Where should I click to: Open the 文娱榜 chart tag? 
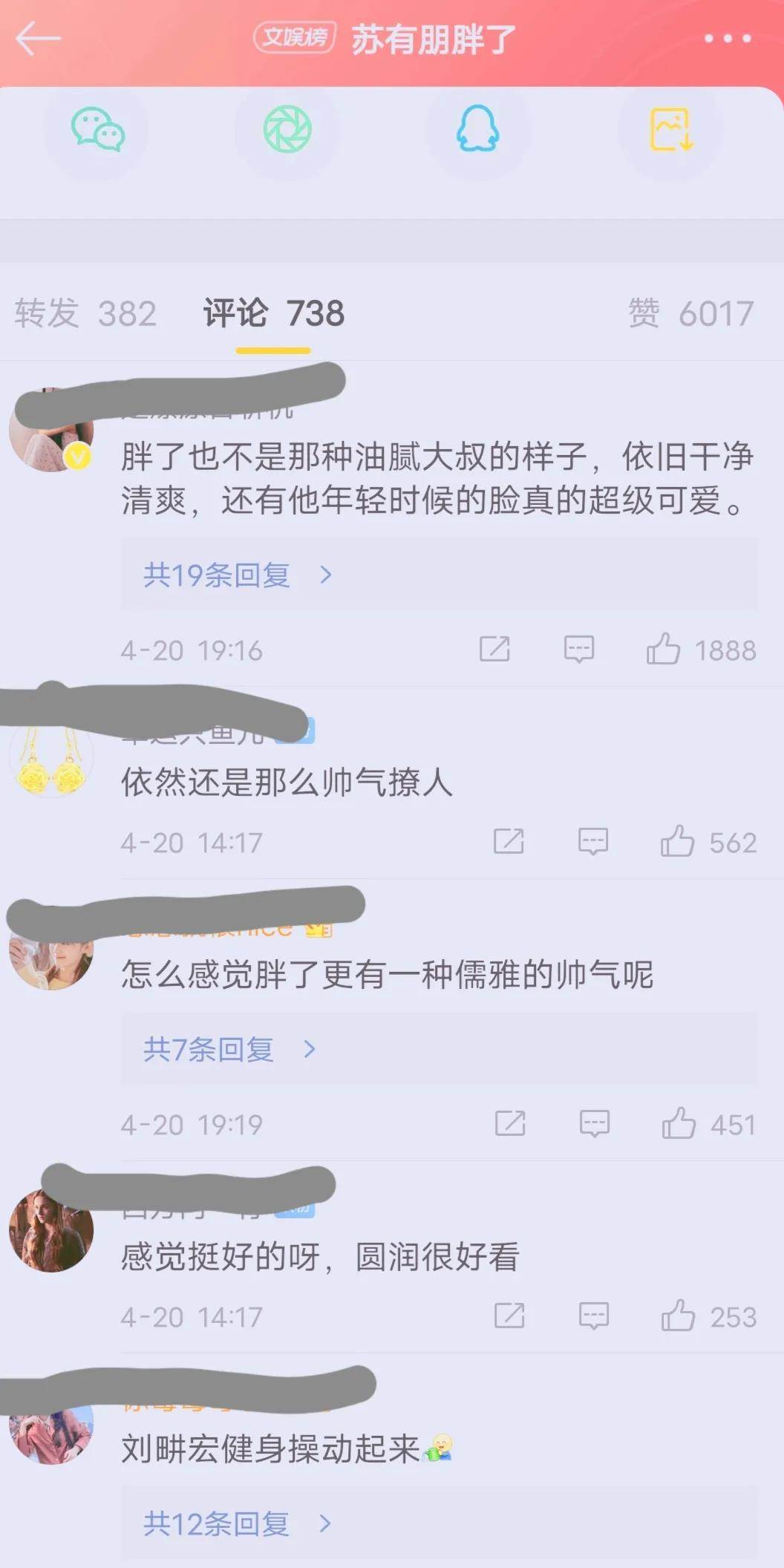pos(295,37)
